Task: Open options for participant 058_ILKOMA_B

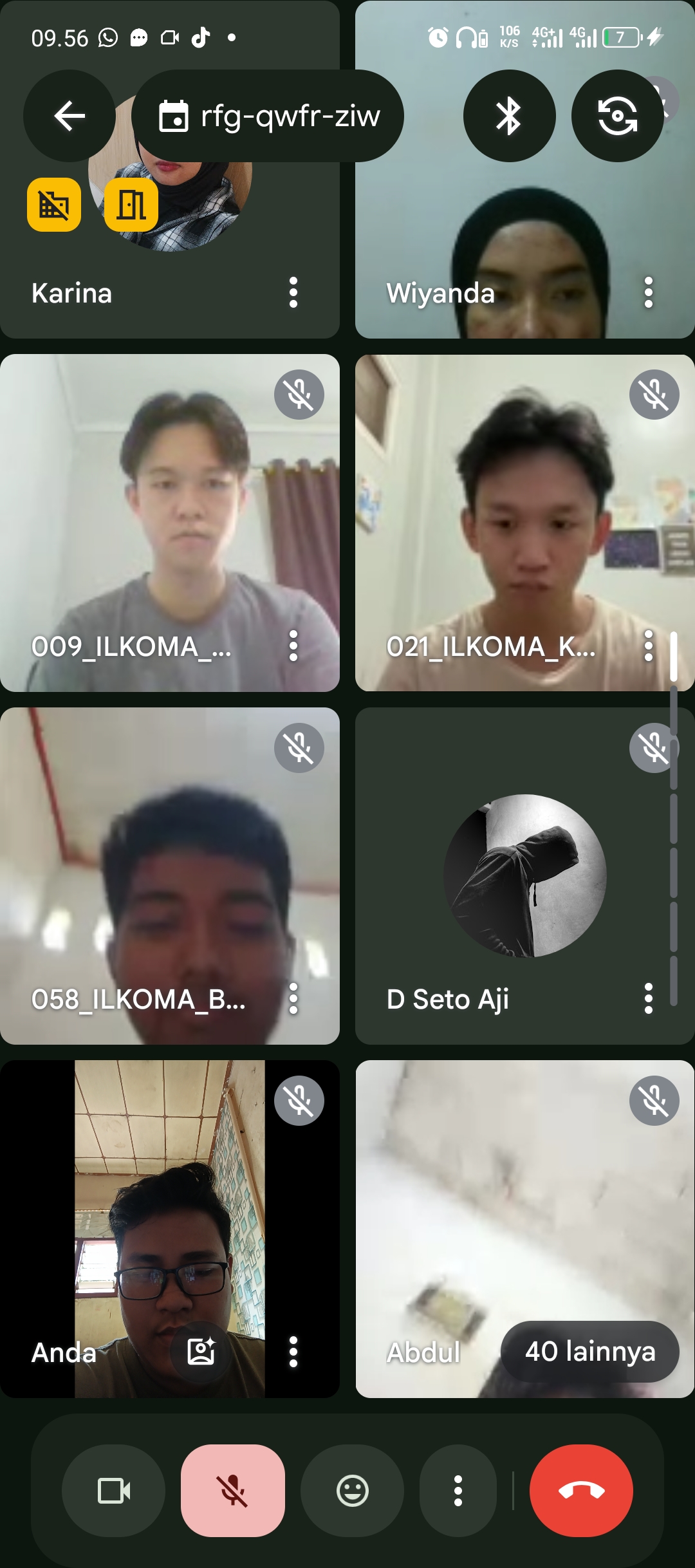Action: click(293, 998)
